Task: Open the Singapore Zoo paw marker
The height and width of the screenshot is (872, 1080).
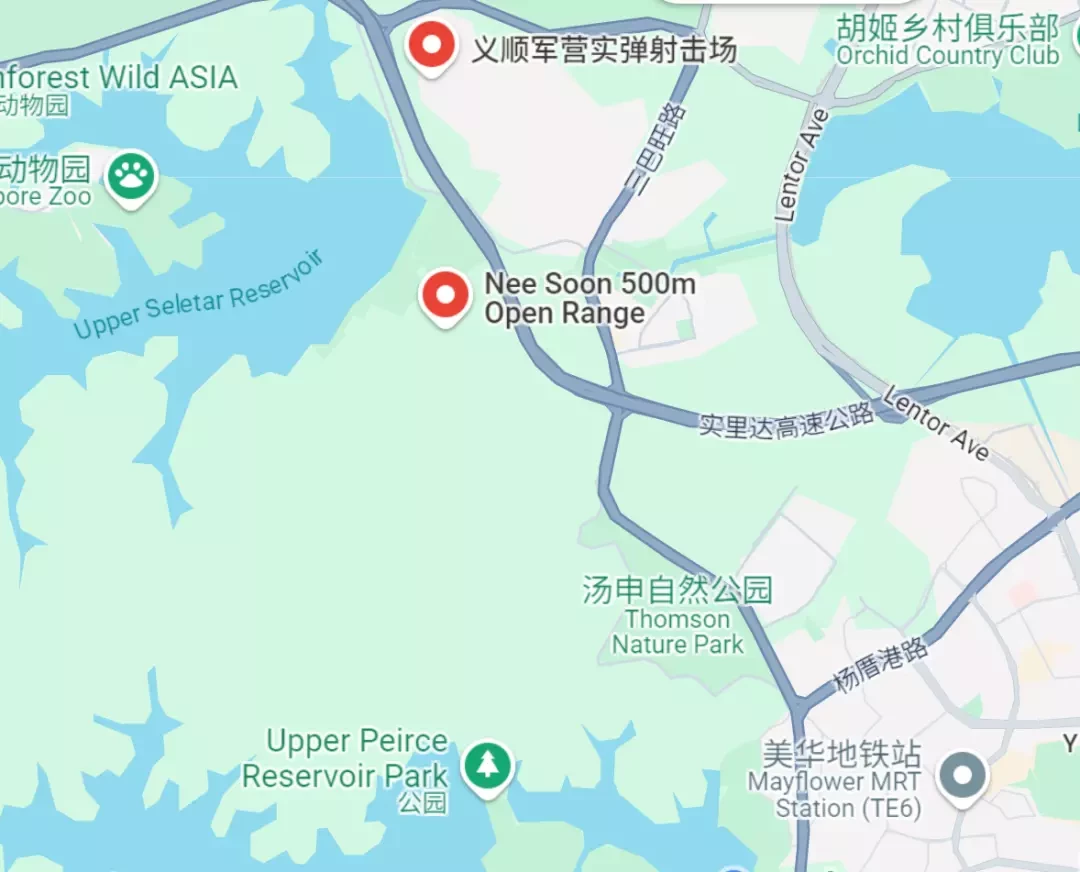Action: tap(132, 177)
